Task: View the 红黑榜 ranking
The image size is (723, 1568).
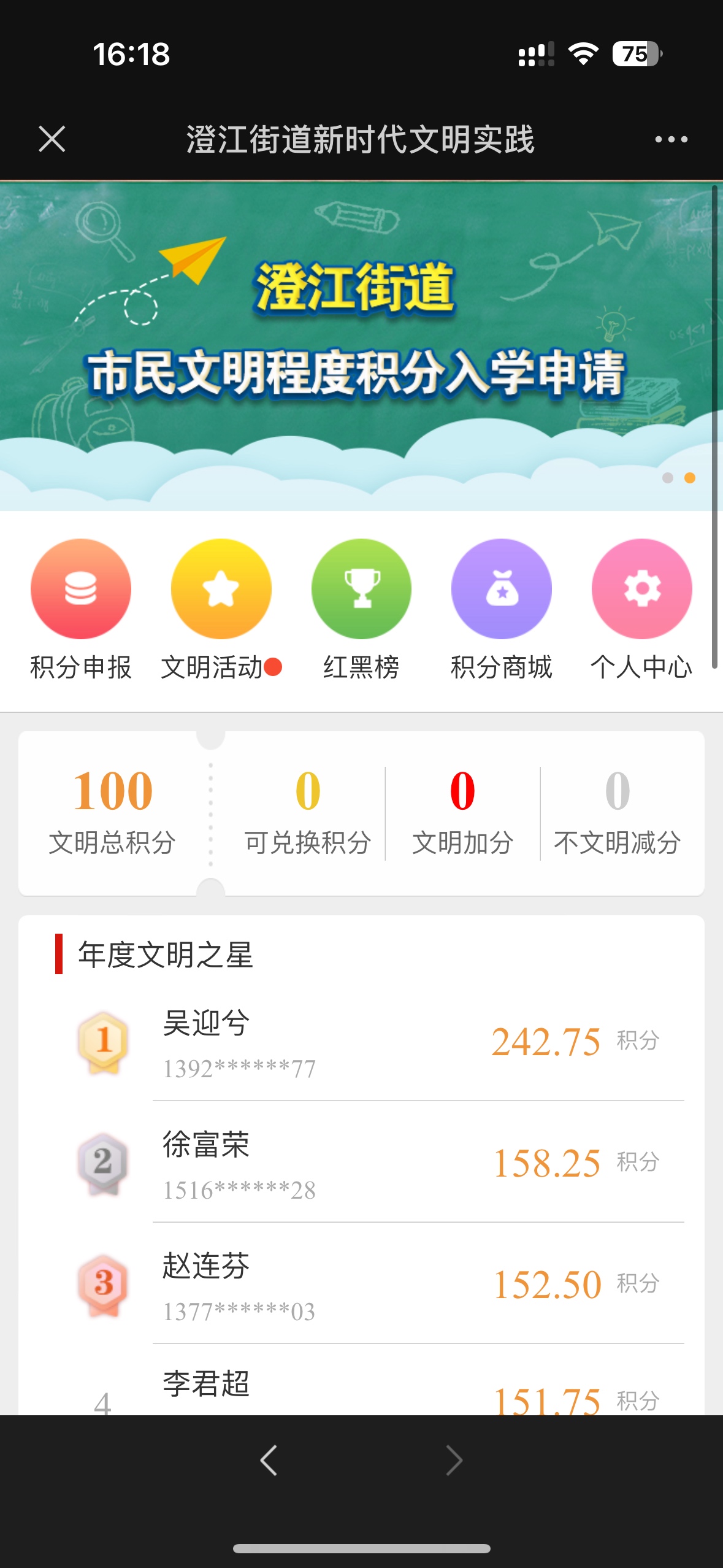Action: [x=361, y=590]
